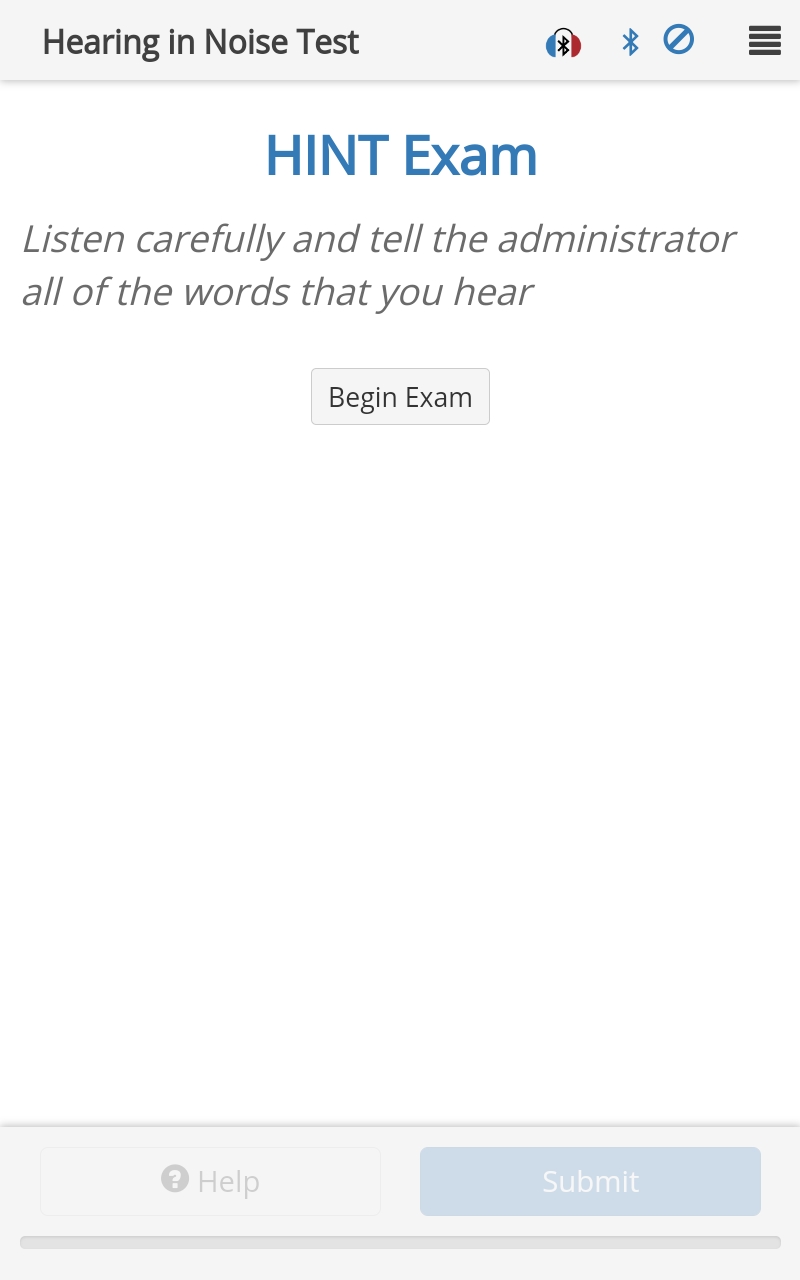The image size is (800, 1280).
Task: Open the hamburger menu
Action: click(764, 41)
